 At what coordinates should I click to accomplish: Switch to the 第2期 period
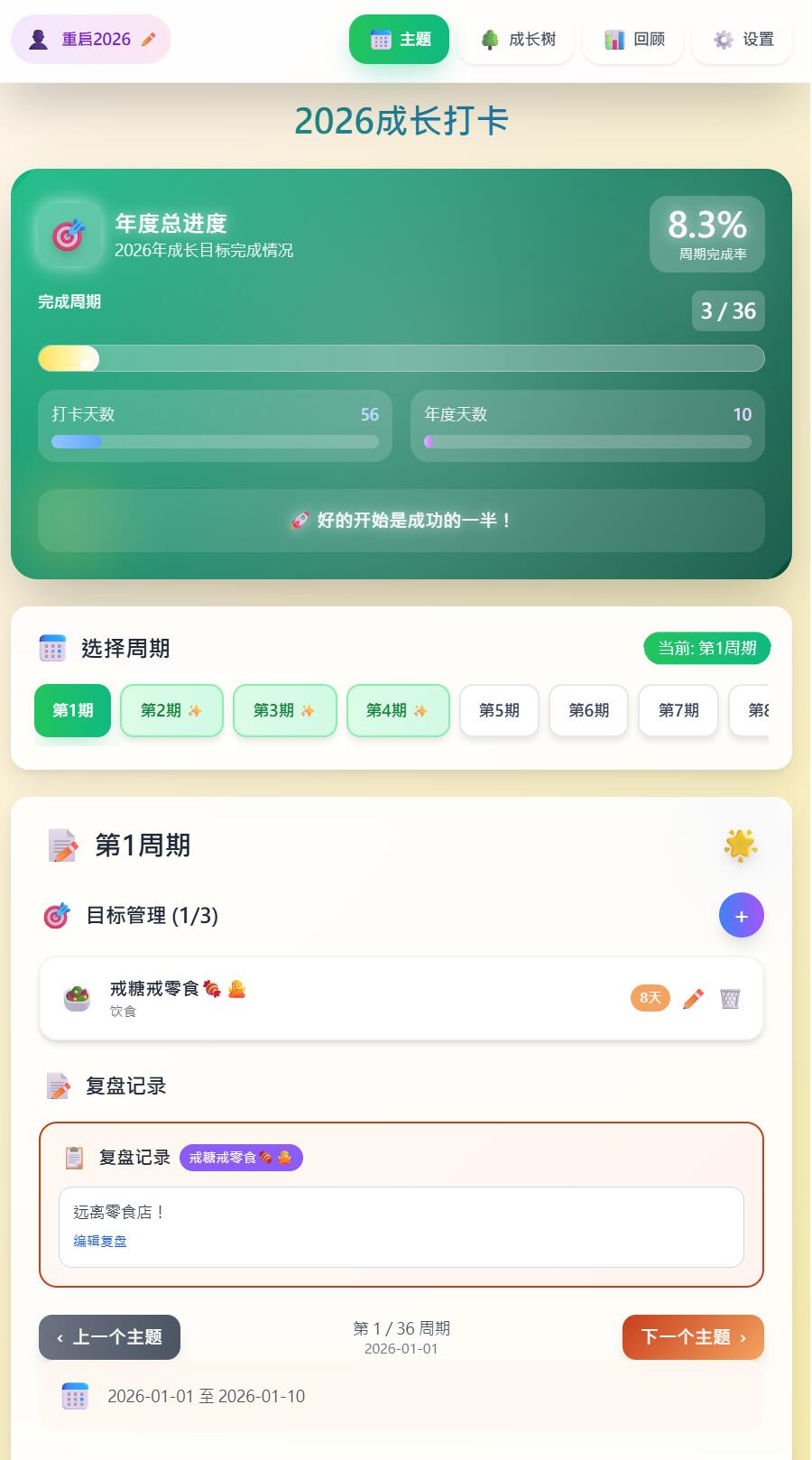(171, 710)
